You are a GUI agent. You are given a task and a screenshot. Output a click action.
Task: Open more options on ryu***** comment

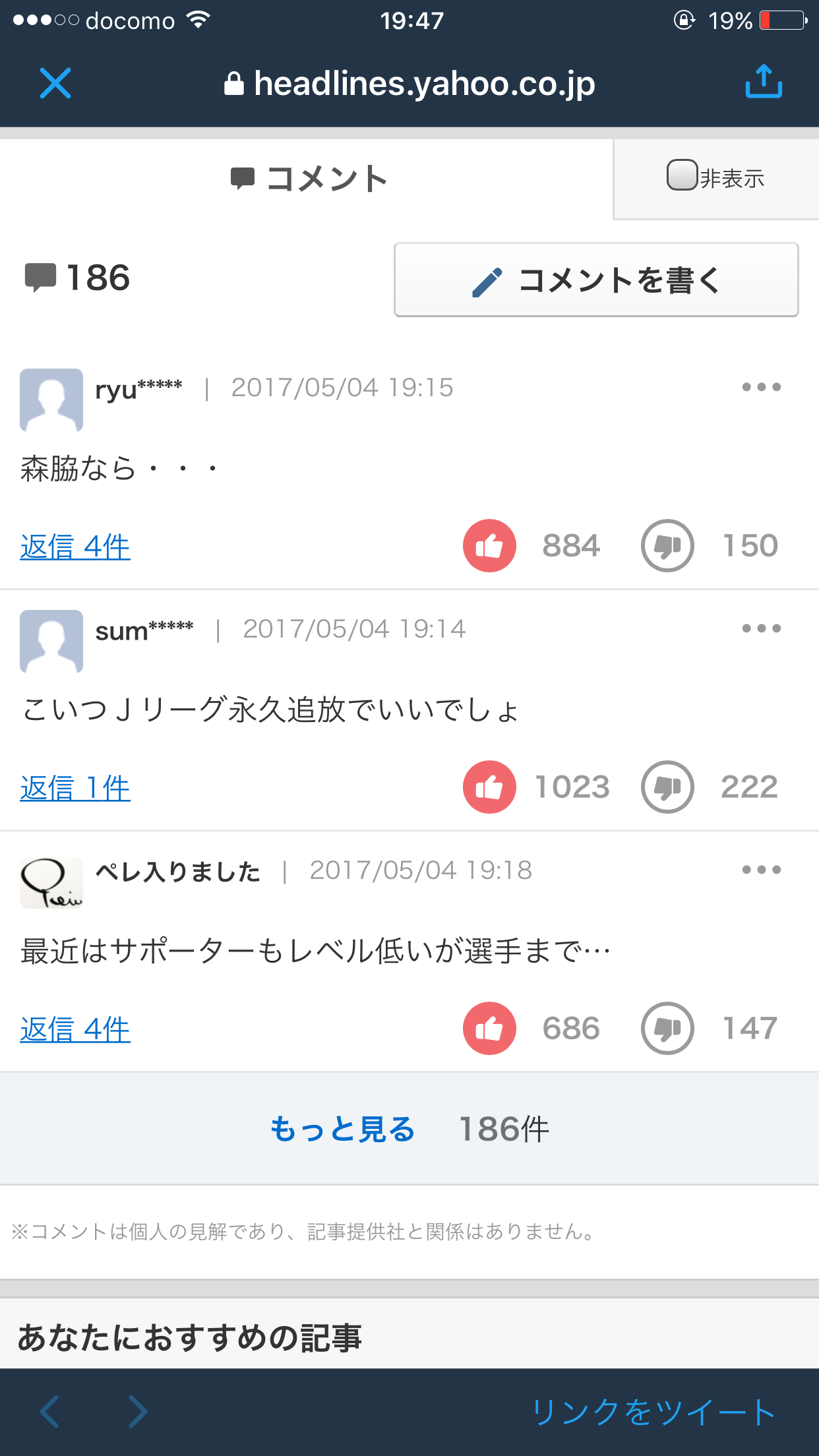click(x=761, y=387)
